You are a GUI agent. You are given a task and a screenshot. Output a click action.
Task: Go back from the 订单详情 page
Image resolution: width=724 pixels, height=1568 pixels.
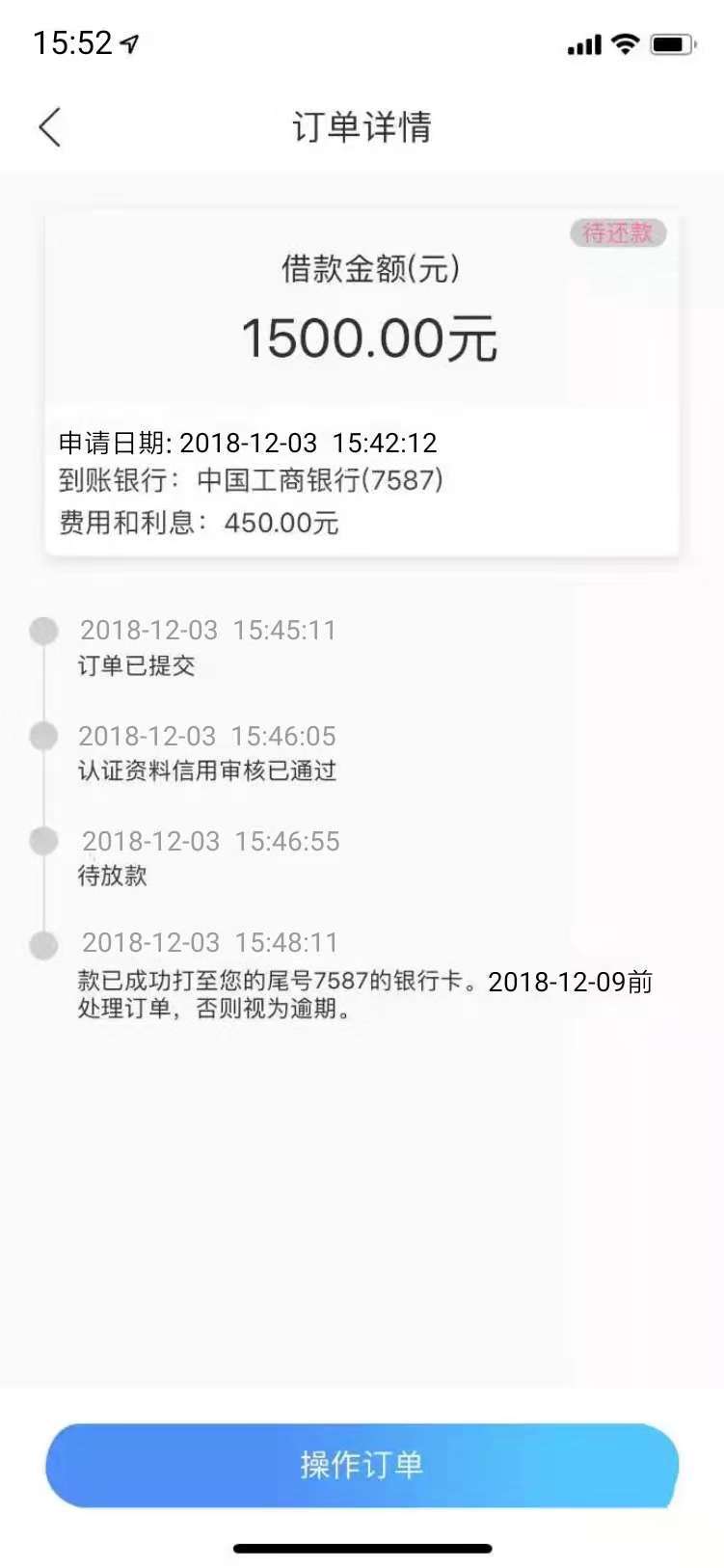[x=50, y=127]
